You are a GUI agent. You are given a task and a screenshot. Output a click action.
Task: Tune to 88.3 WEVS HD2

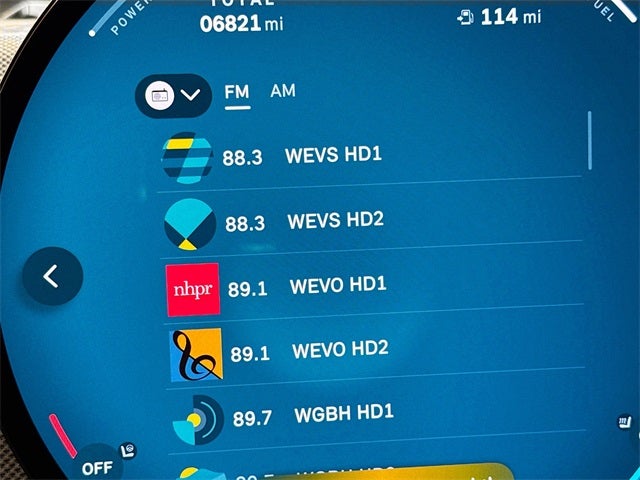coord(334,220)
